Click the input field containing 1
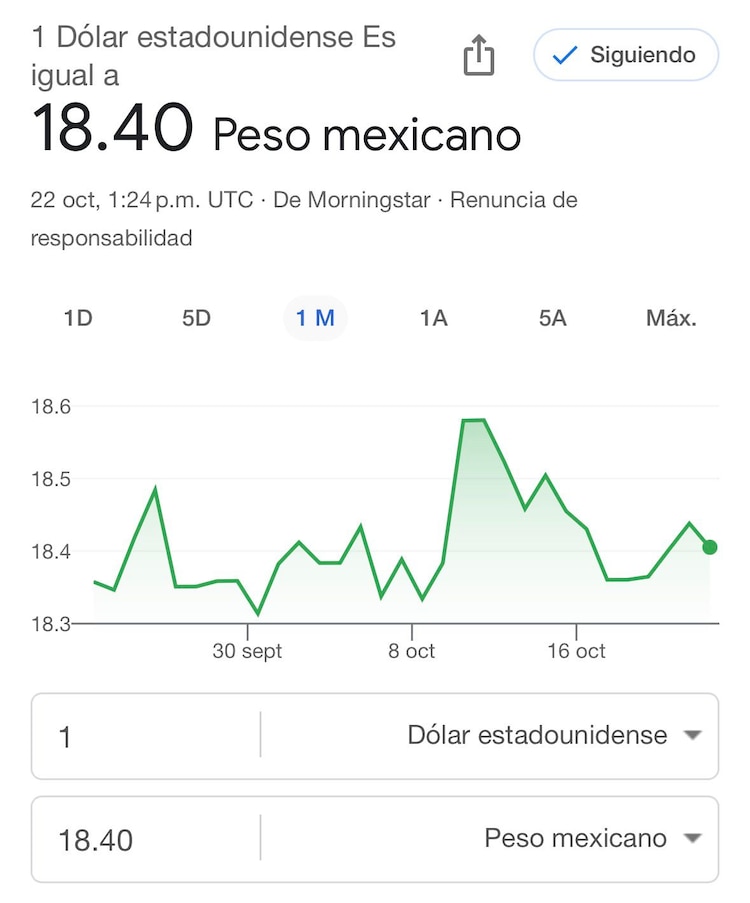The height and width of the screenshot is (903, 750). pos(140,736)
